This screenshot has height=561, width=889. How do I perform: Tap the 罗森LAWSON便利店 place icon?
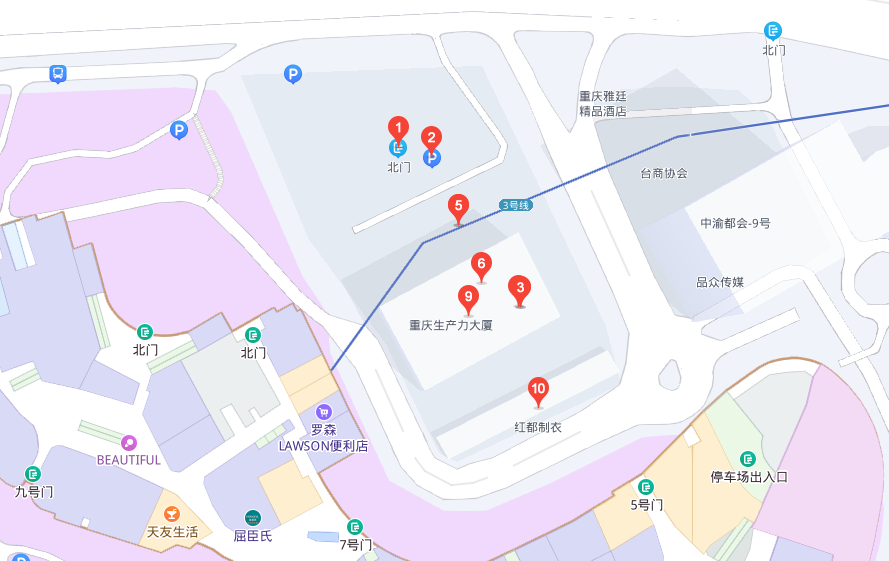click(x=323, y=412)
